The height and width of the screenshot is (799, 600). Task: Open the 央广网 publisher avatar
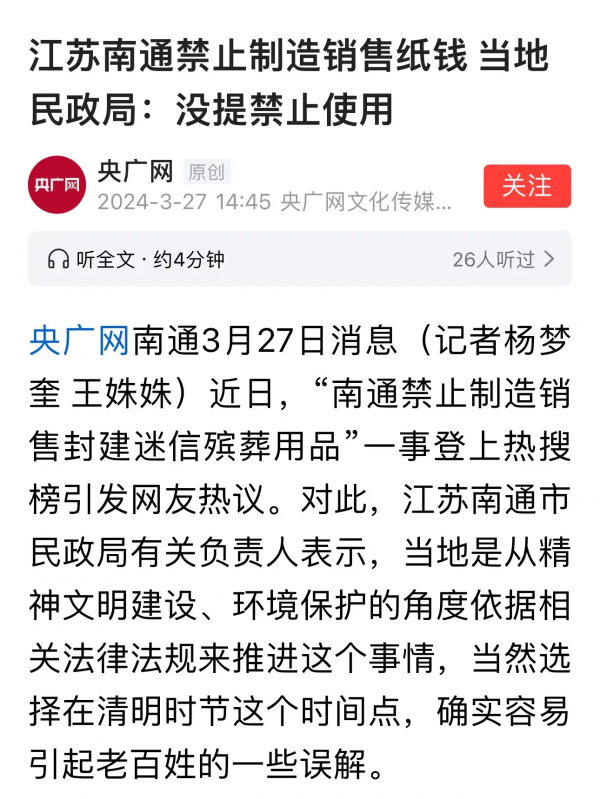[57, 186]
